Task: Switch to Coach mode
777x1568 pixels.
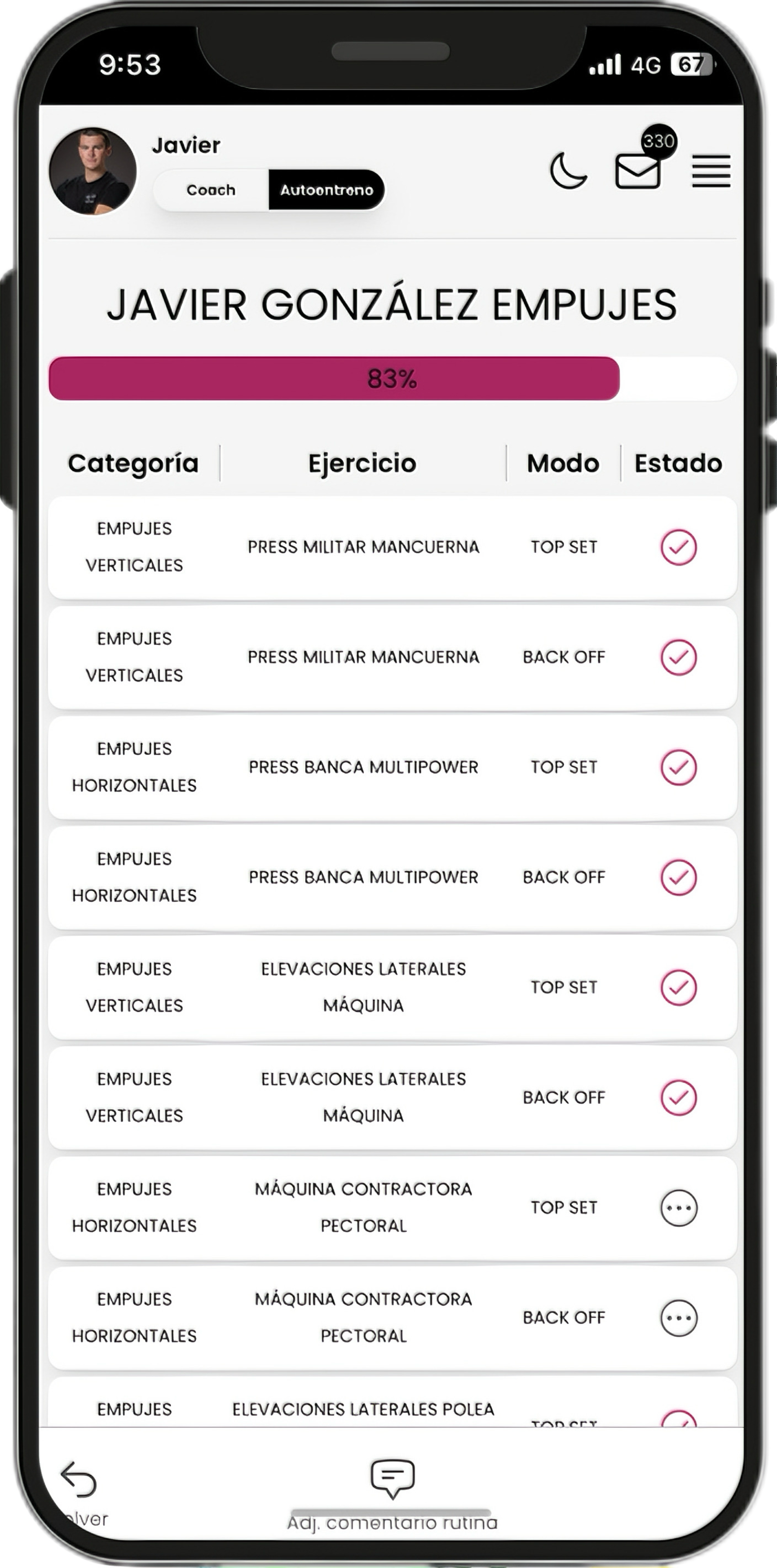Action: tap(211, 190)
